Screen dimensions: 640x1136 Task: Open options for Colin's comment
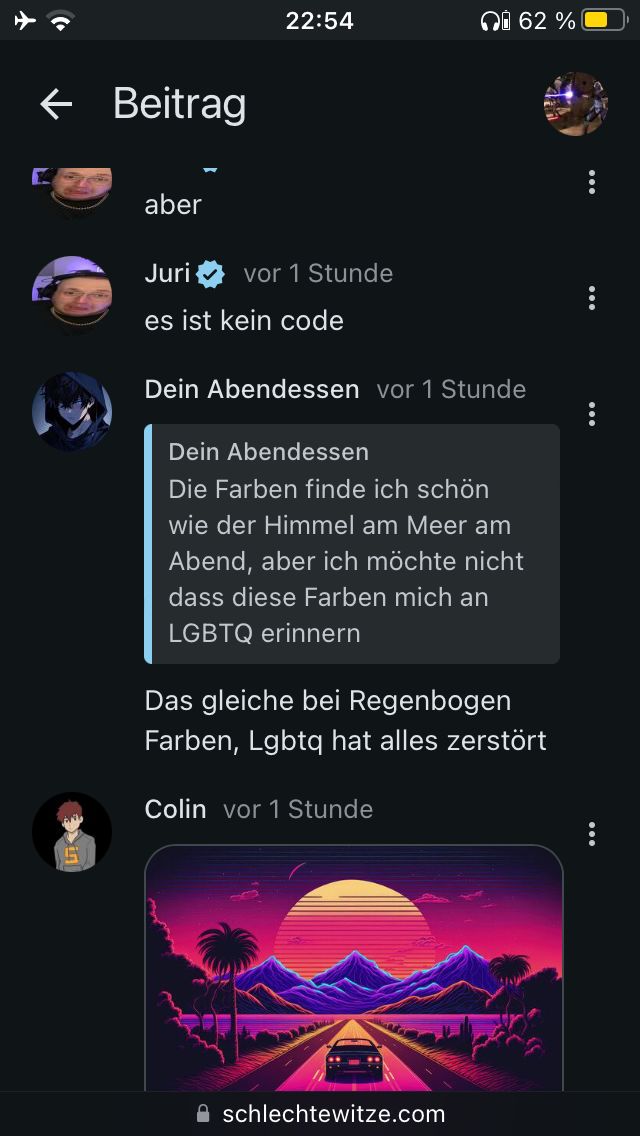pos(592,834)
